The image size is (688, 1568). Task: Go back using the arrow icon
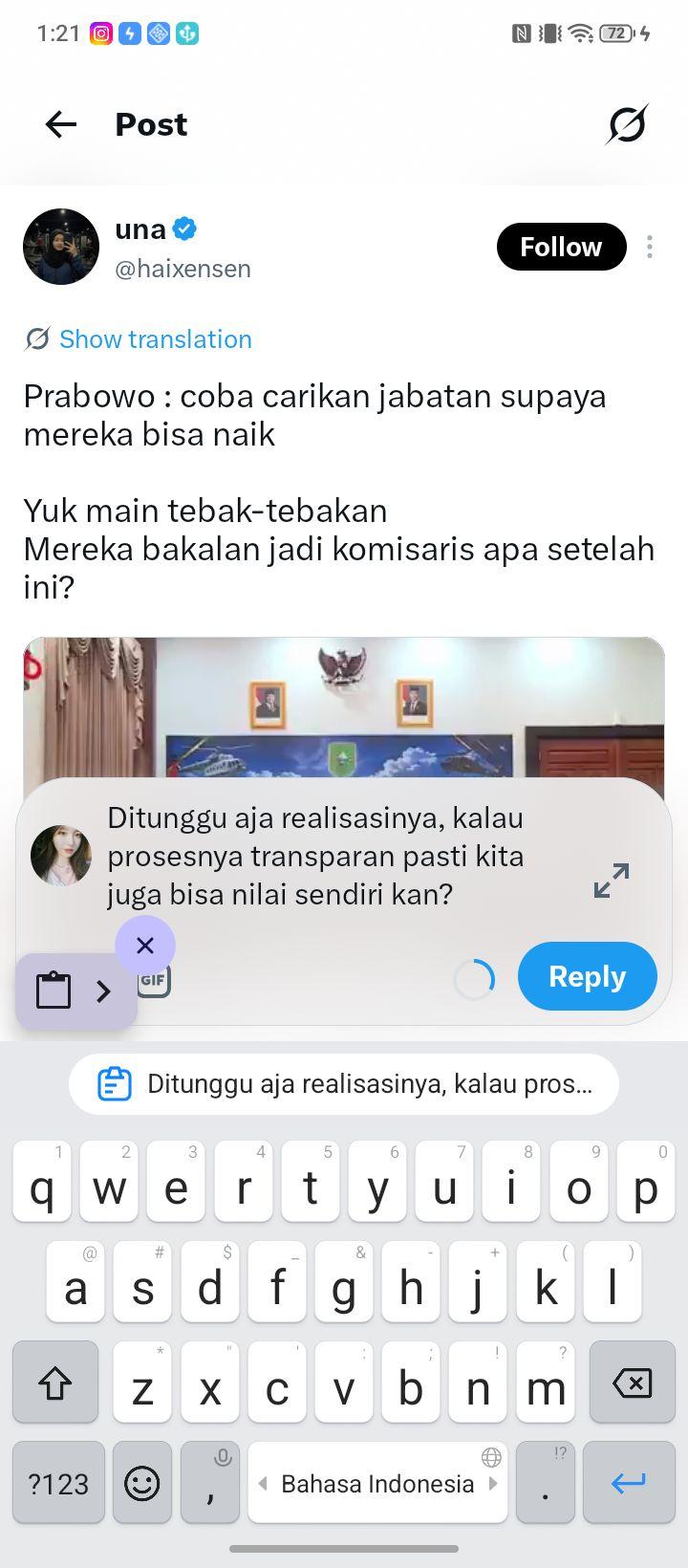tap(60, 124)
